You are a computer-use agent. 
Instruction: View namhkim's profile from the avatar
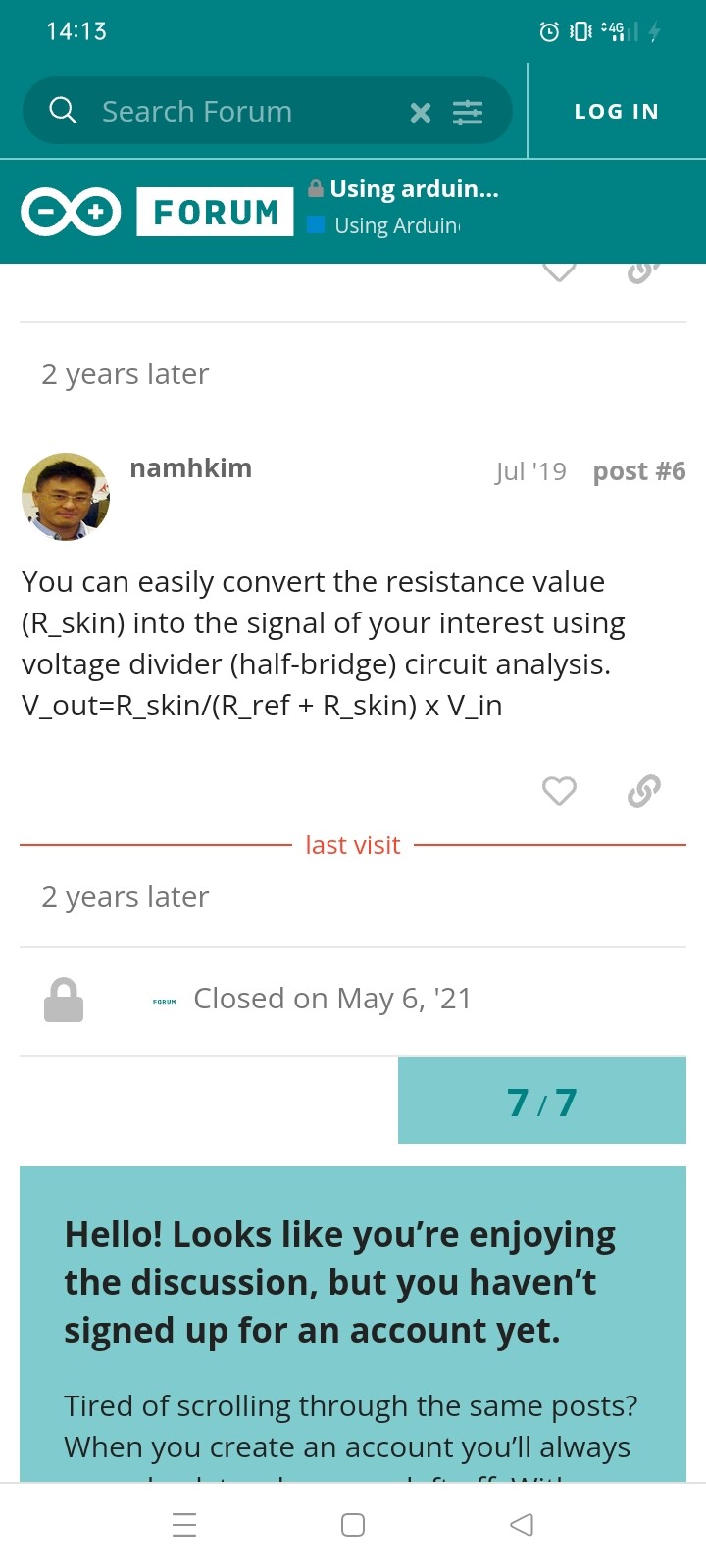[x=66, y=497]
